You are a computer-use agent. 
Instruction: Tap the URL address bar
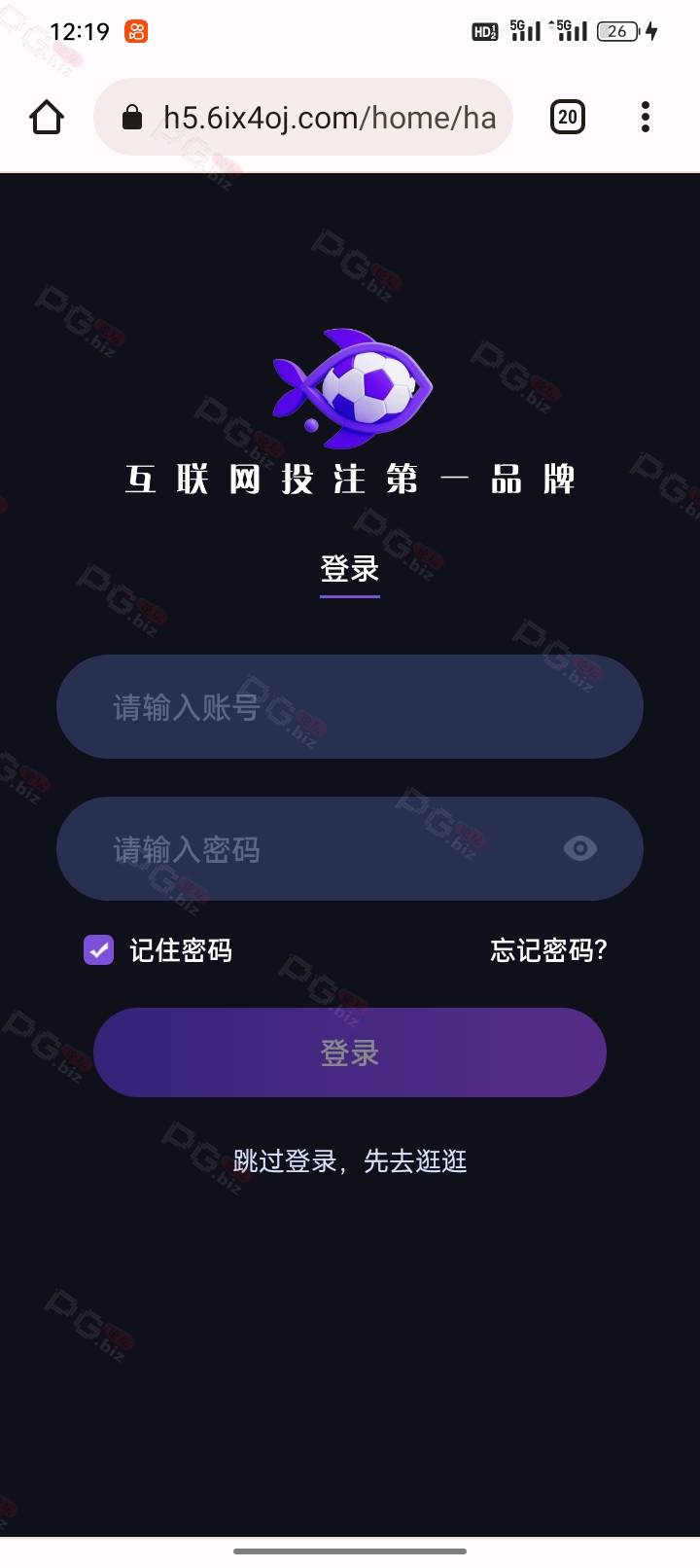[303, 117]
